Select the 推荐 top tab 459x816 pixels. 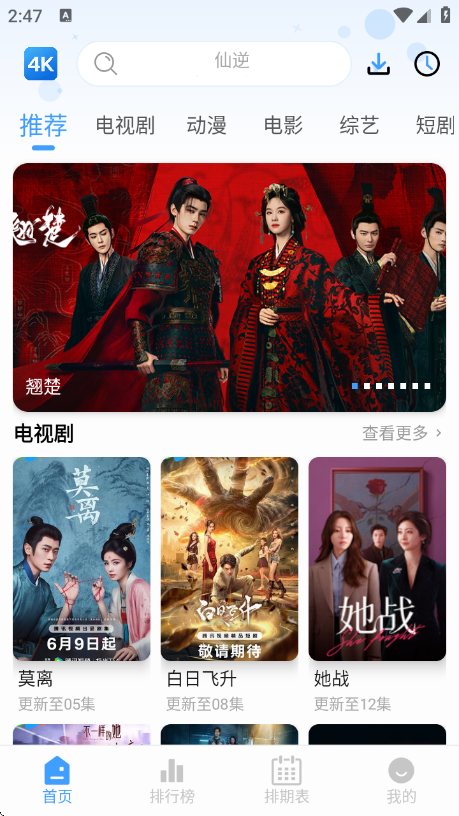click(43, 126)
